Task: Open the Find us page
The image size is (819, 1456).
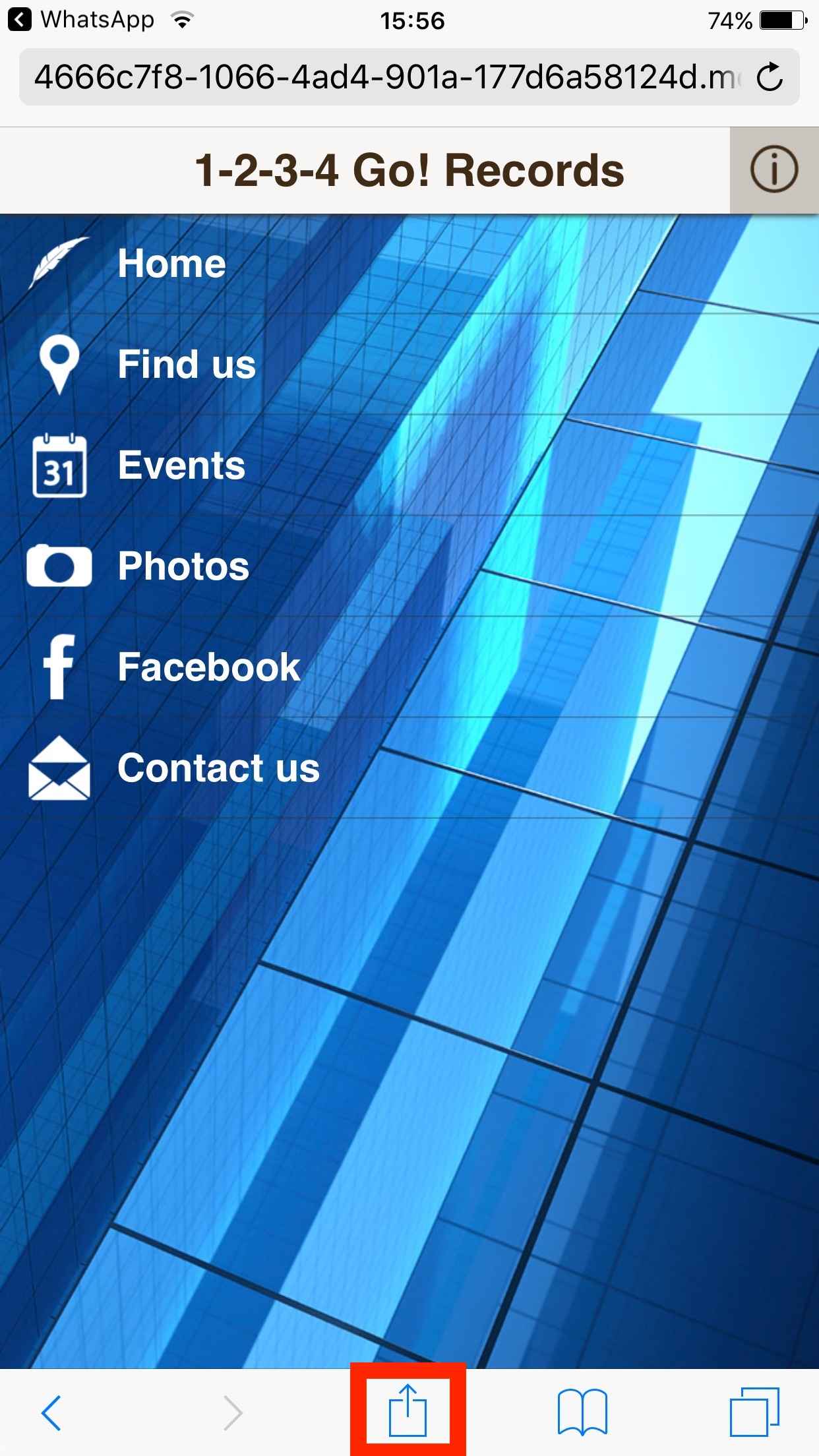Action: point(186,364)
